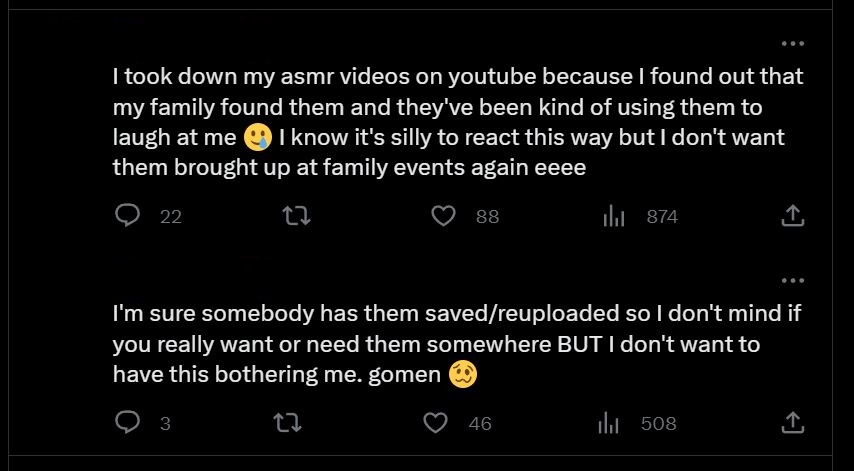Share the post about family events

[x=792, y=215]
